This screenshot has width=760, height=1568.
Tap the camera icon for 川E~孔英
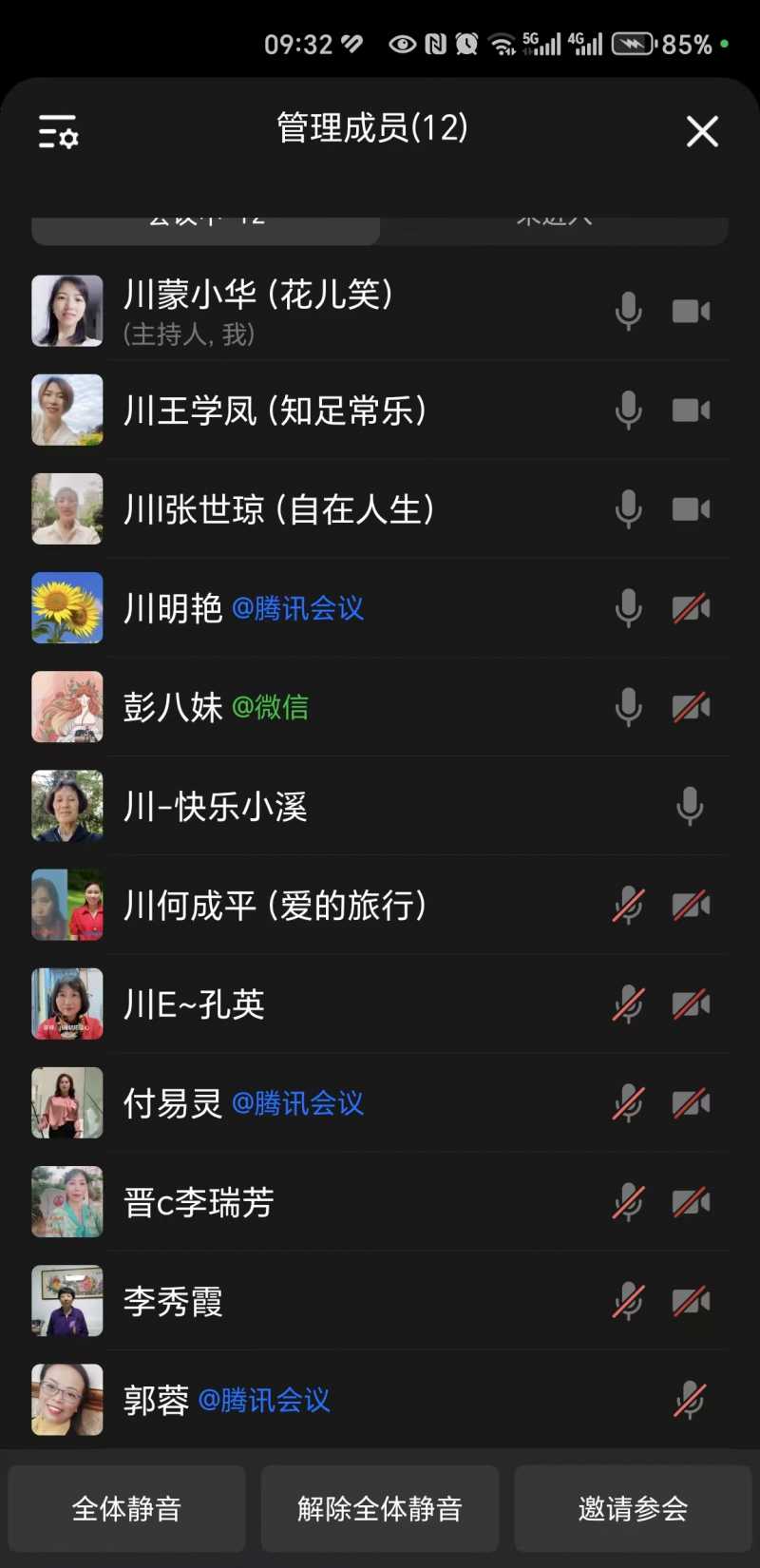(x=691, y=1004)
